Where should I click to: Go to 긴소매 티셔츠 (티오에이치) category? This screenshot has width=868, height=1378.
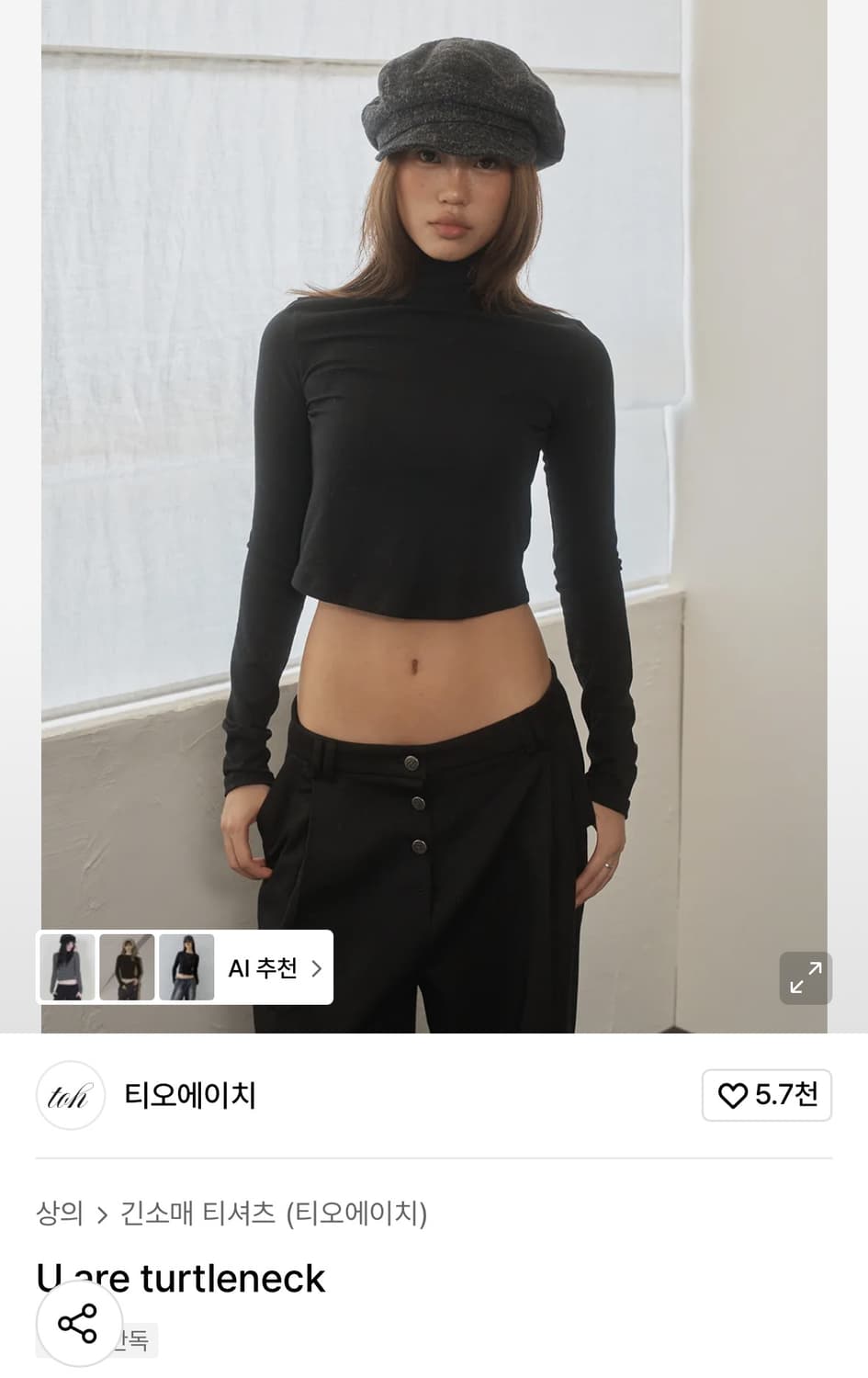(271, 1214)
